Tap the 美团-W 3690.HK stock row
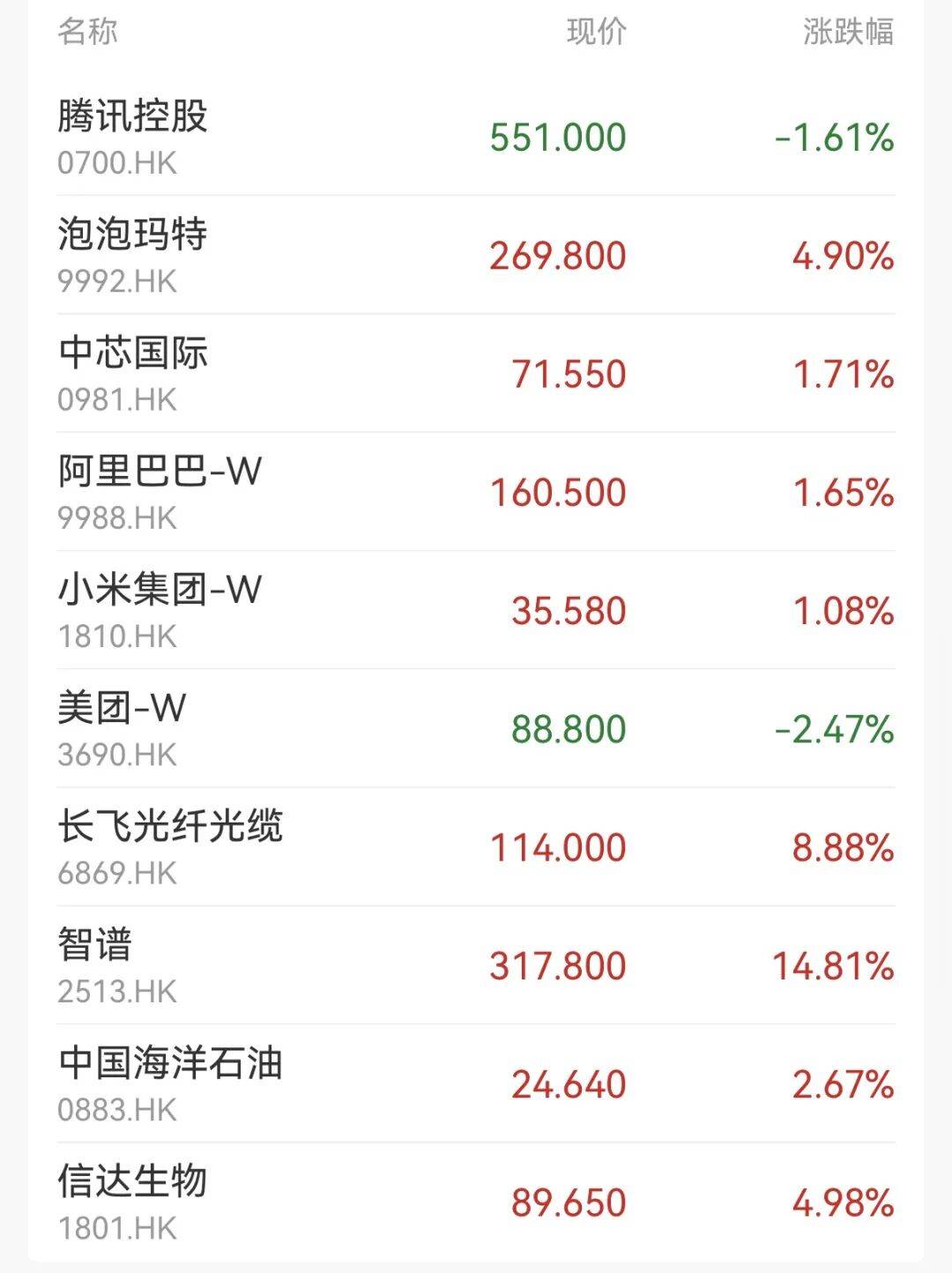 click(476, 728)
